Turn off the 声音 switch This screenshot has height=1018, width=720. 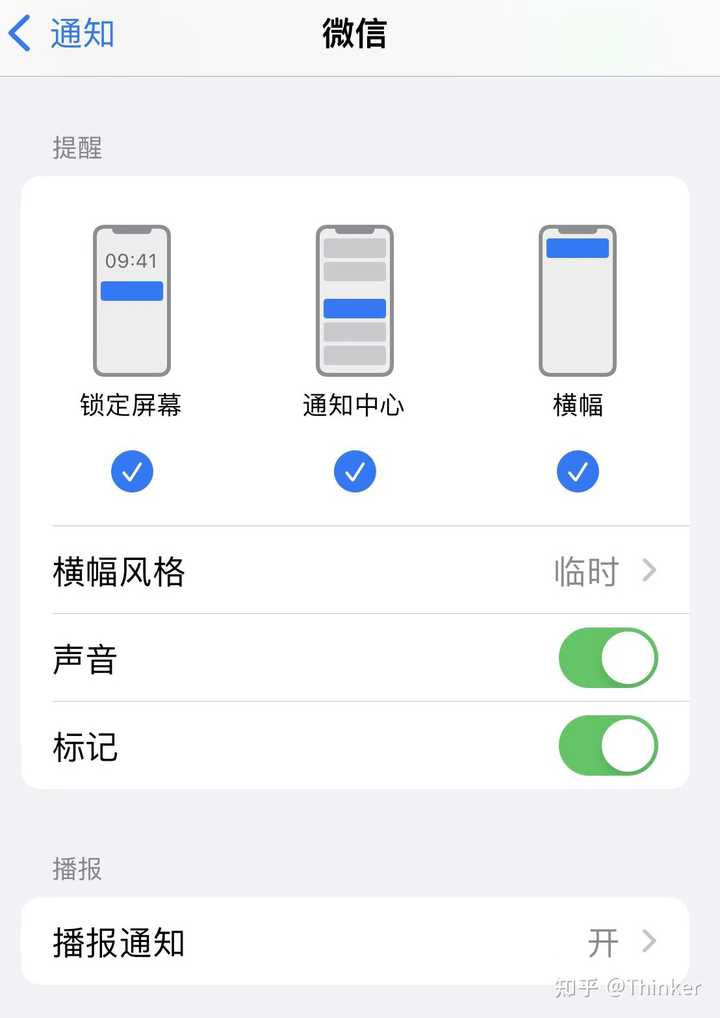point(607,658)
